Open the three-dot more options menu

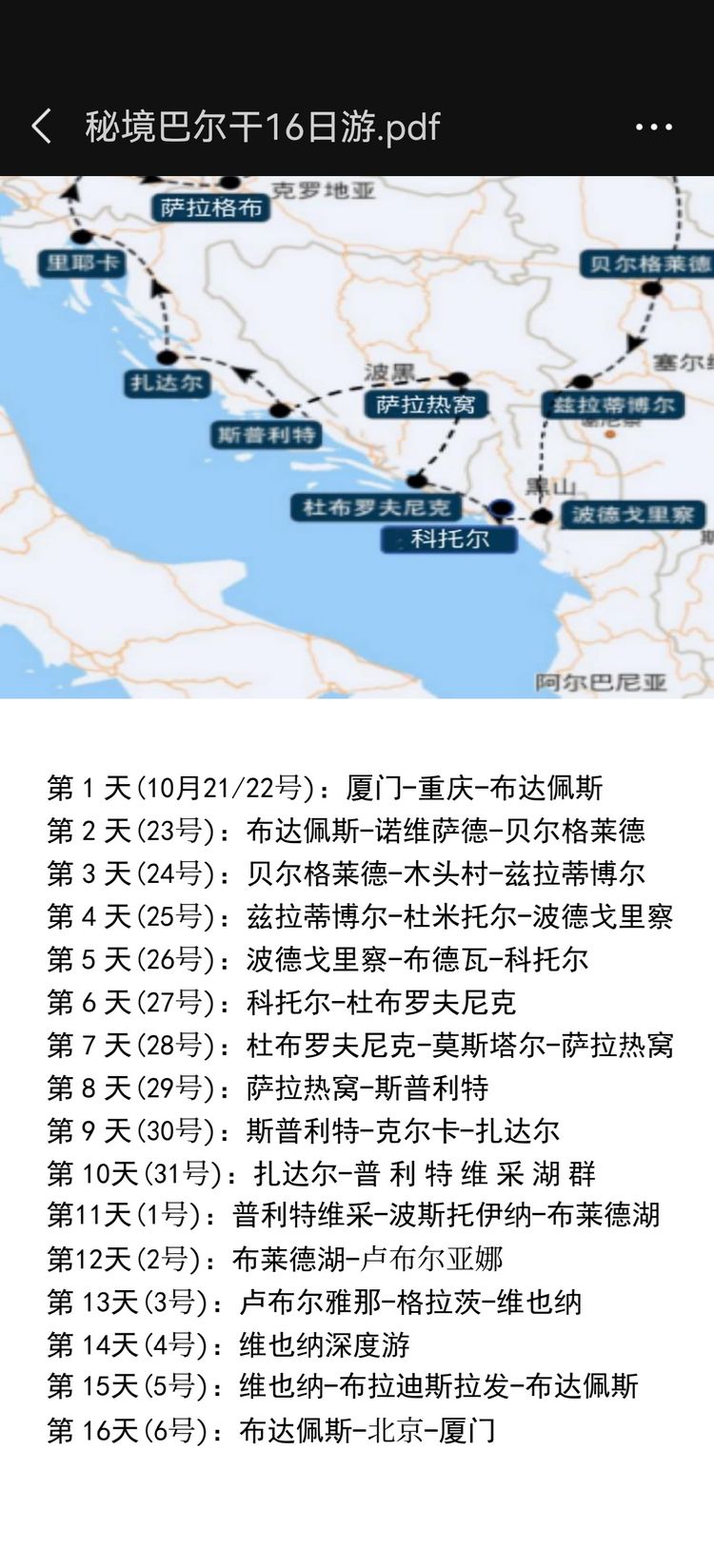(653, 127)
